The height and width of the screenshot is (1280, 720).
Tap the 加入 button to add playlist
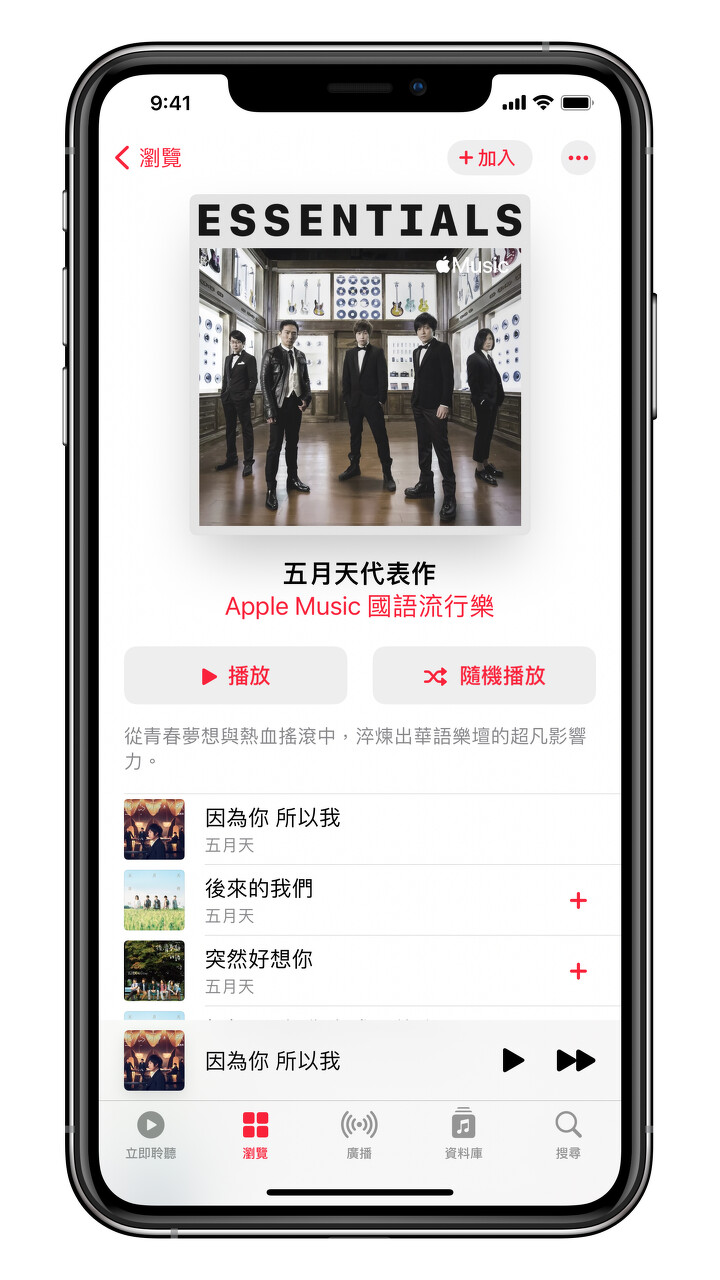[489, 158]
